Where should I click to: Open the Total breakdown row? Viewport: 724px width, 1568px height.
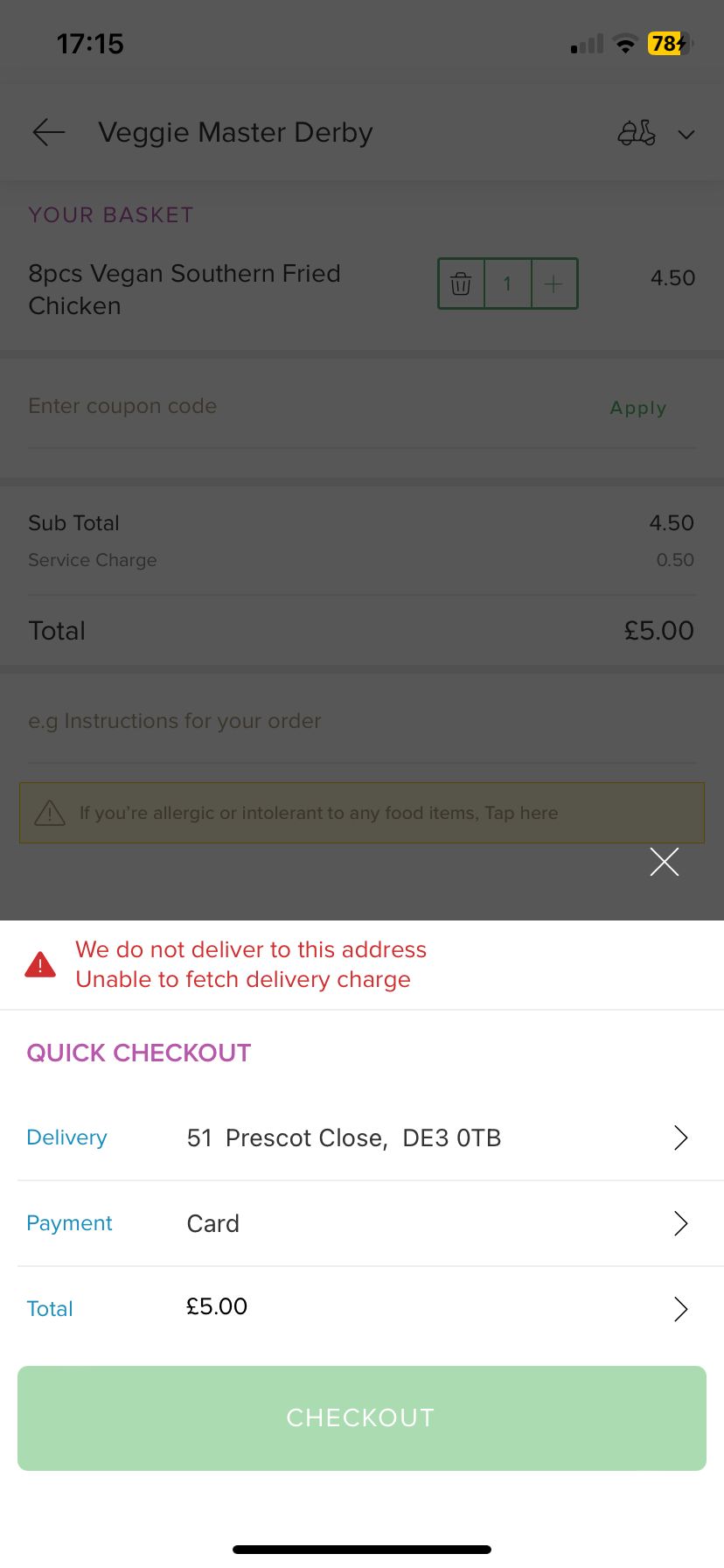tap(362, 1308)
